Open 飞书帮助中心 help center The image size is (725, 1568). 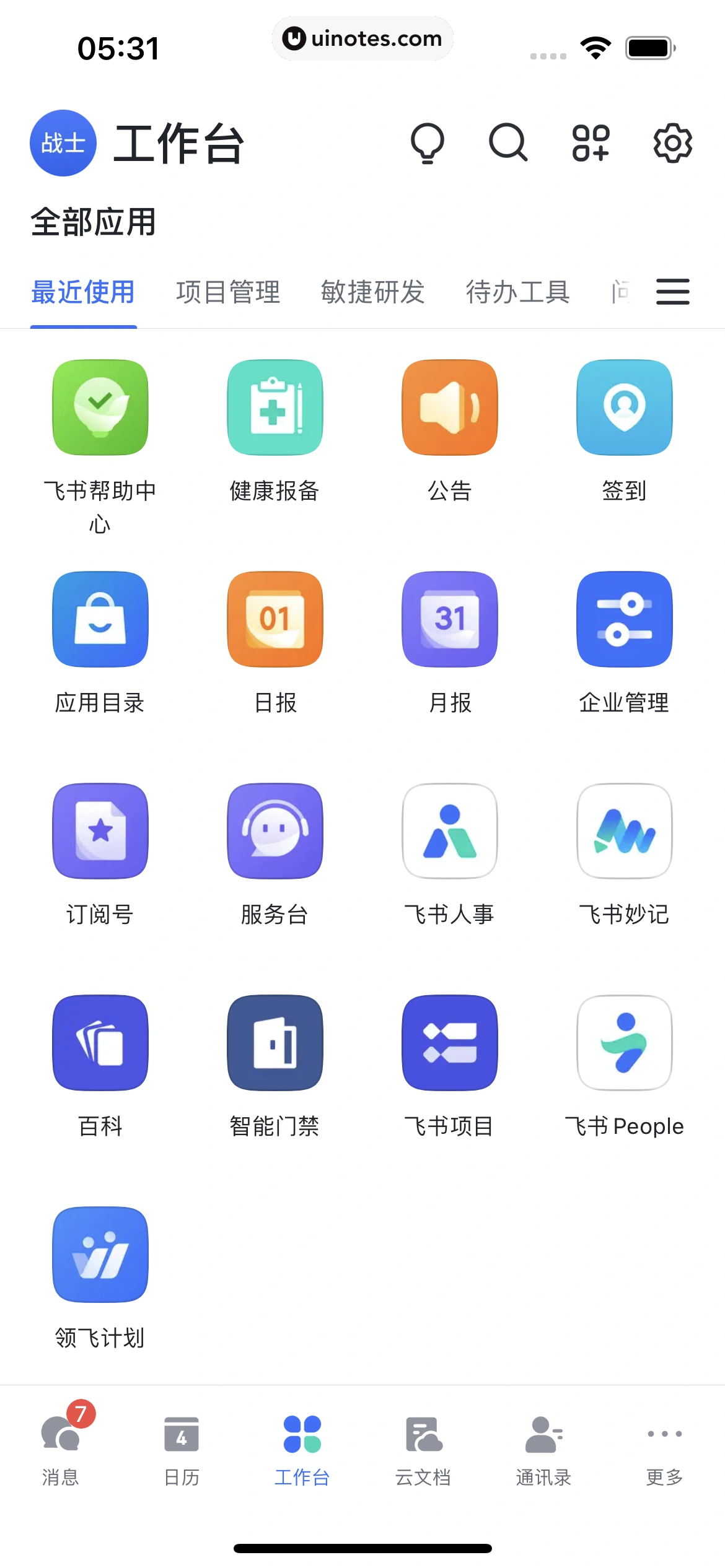(100, 409)
